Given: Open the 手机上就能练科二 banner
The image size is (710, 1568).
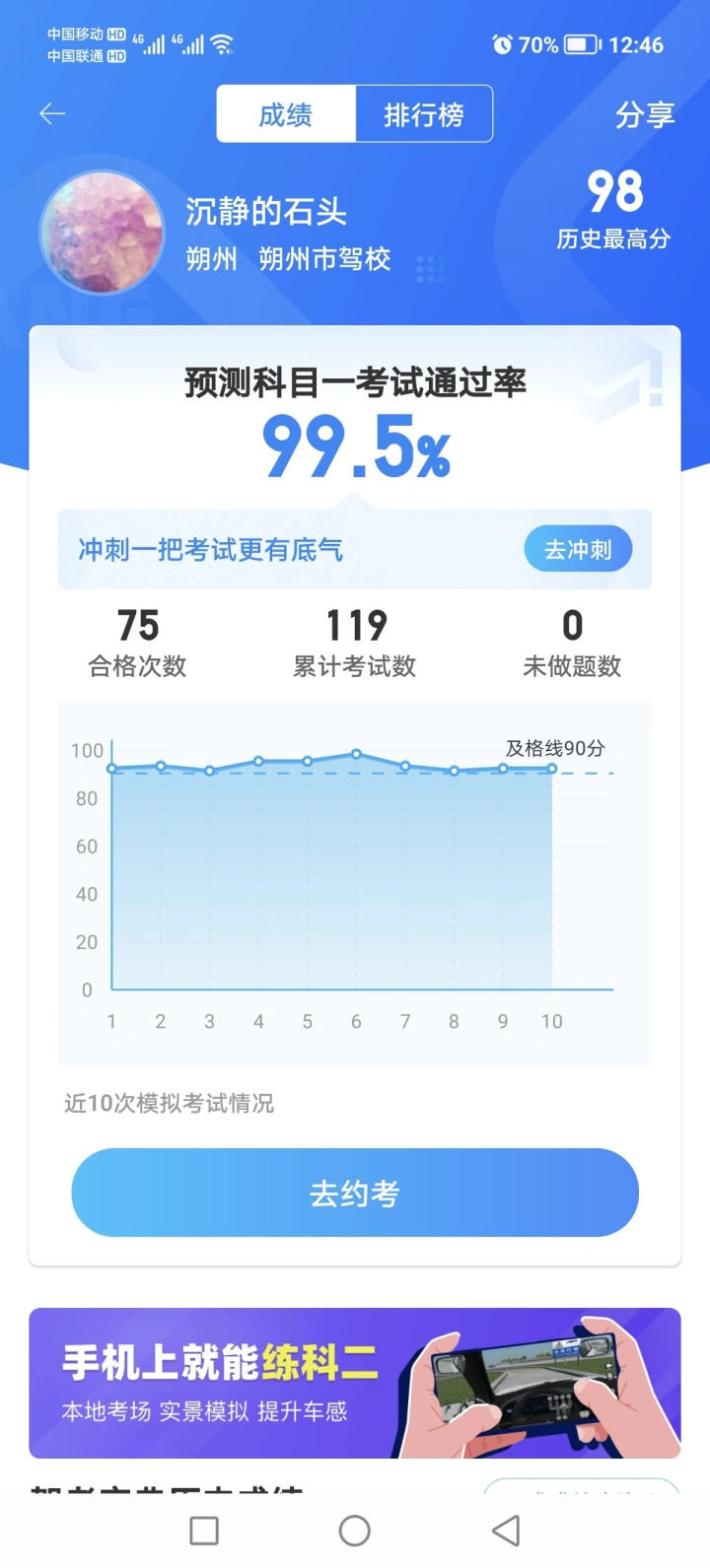Looking at the screenshot, I should 355,1383.
